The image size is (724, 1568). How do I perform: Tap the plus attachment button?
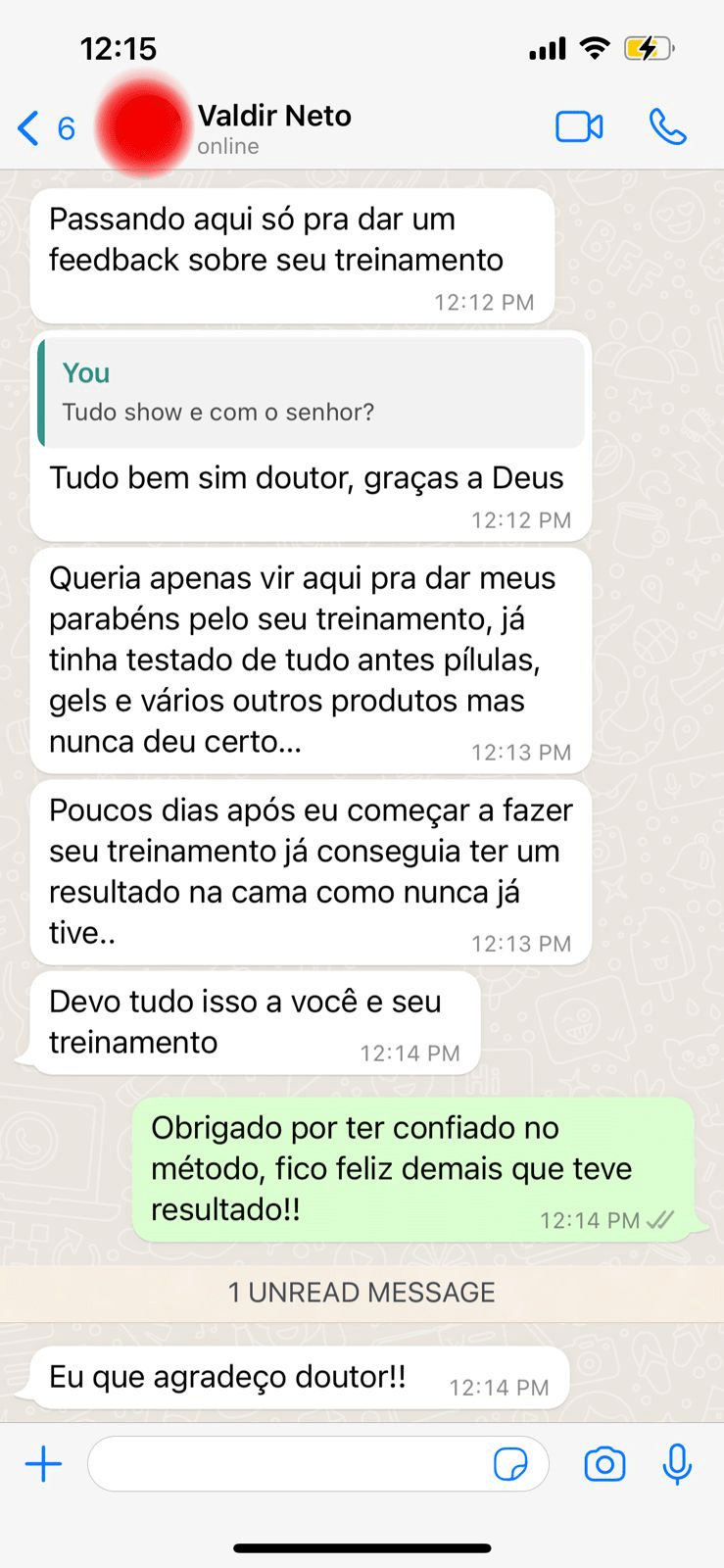[43, 1465]
